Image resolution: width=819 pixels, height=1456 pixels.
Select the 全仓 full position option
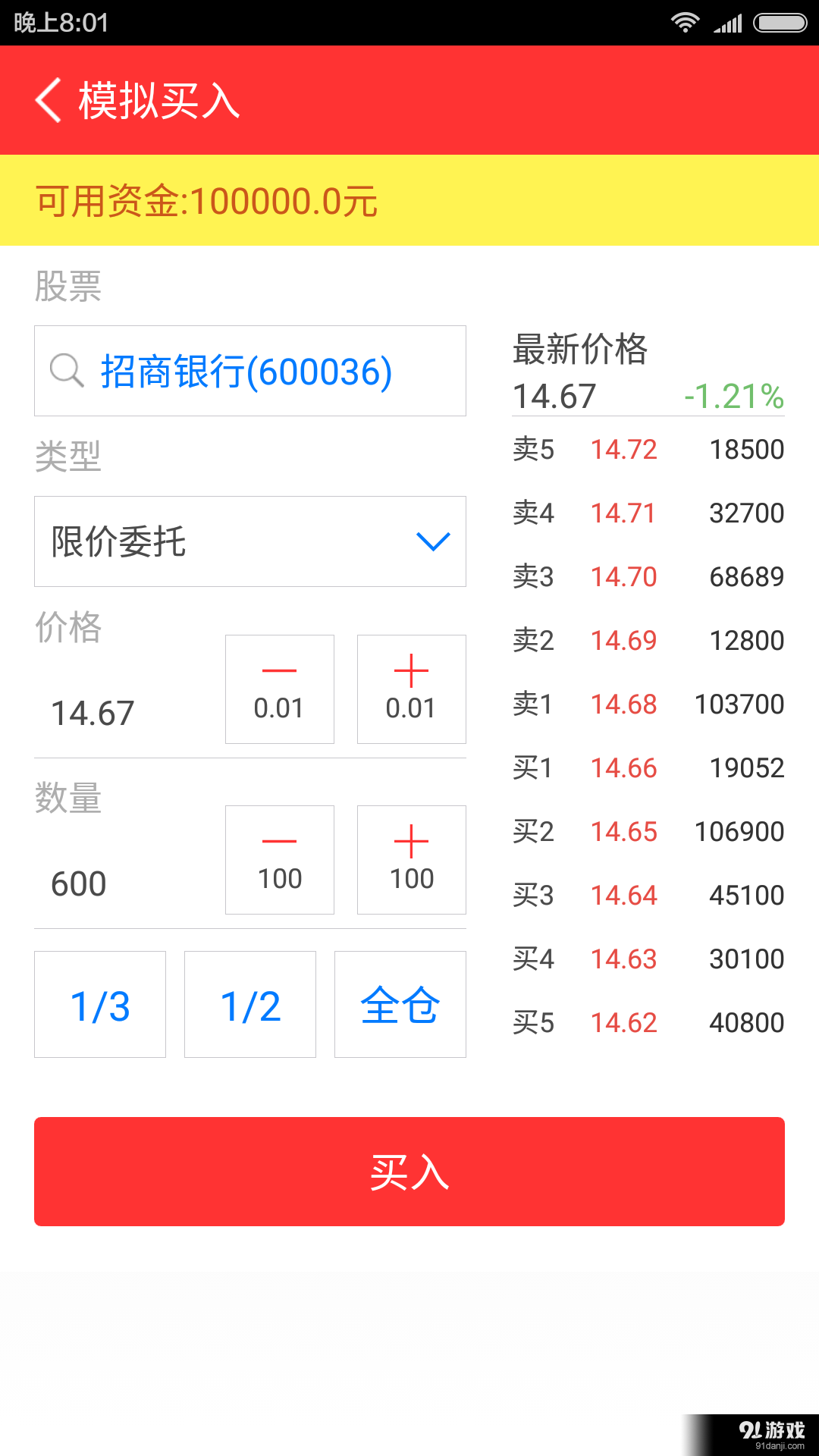400,1004
